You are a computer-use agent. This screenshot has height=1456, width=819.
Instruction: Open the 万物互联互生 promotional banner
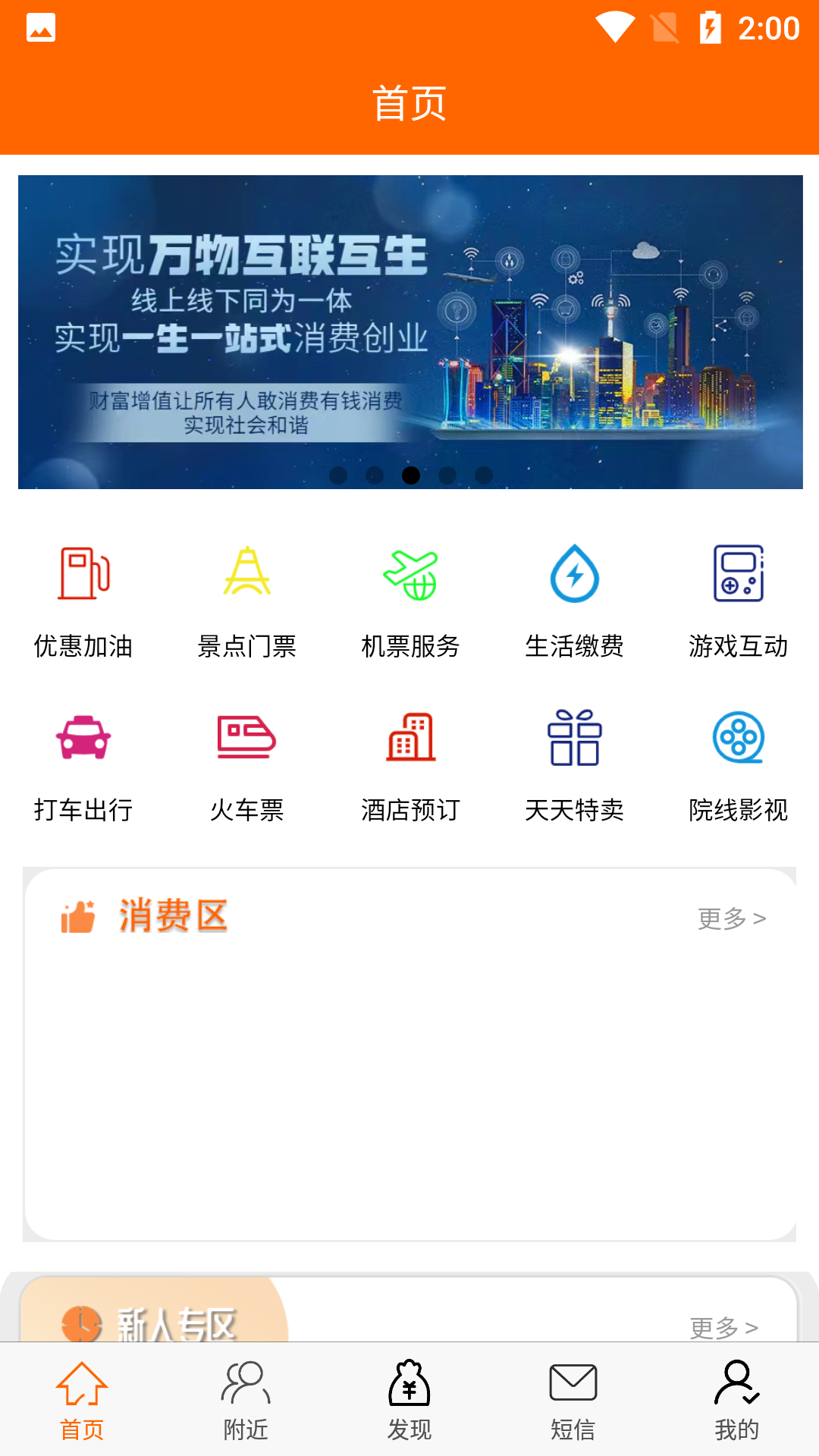410,332
